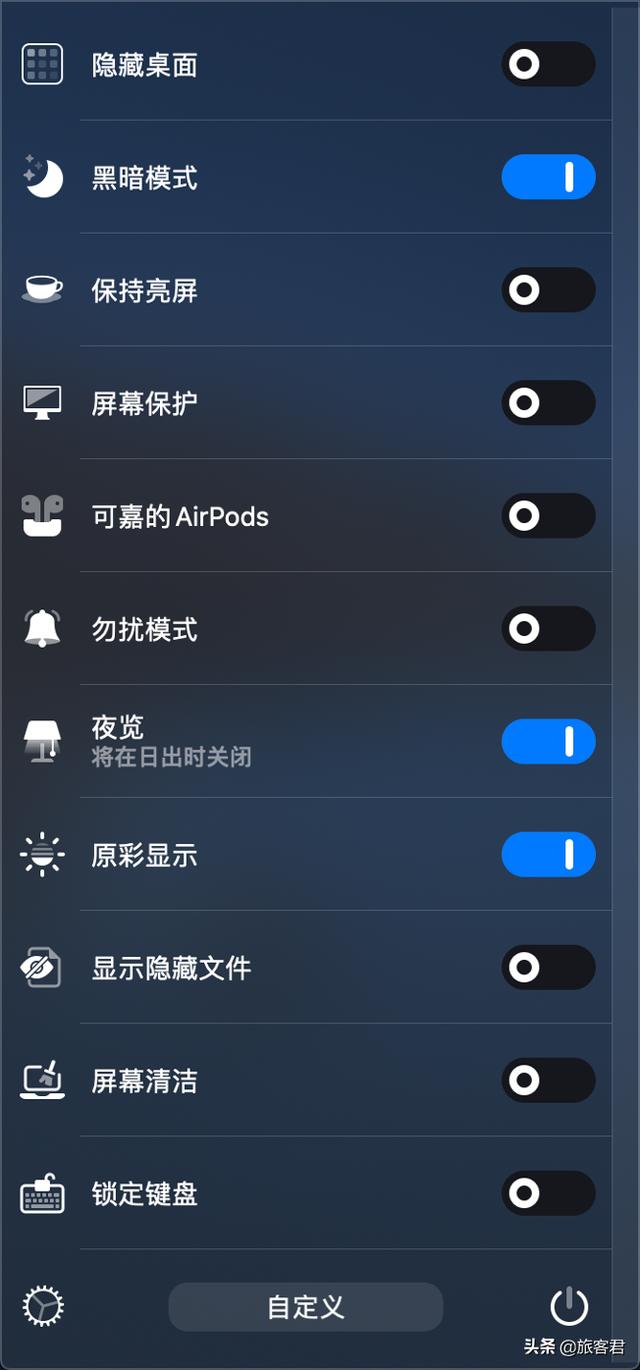Viewport: 640px width, 1370px height.
Task: Turn off the 夜览 switch
Action: [548, 742]
